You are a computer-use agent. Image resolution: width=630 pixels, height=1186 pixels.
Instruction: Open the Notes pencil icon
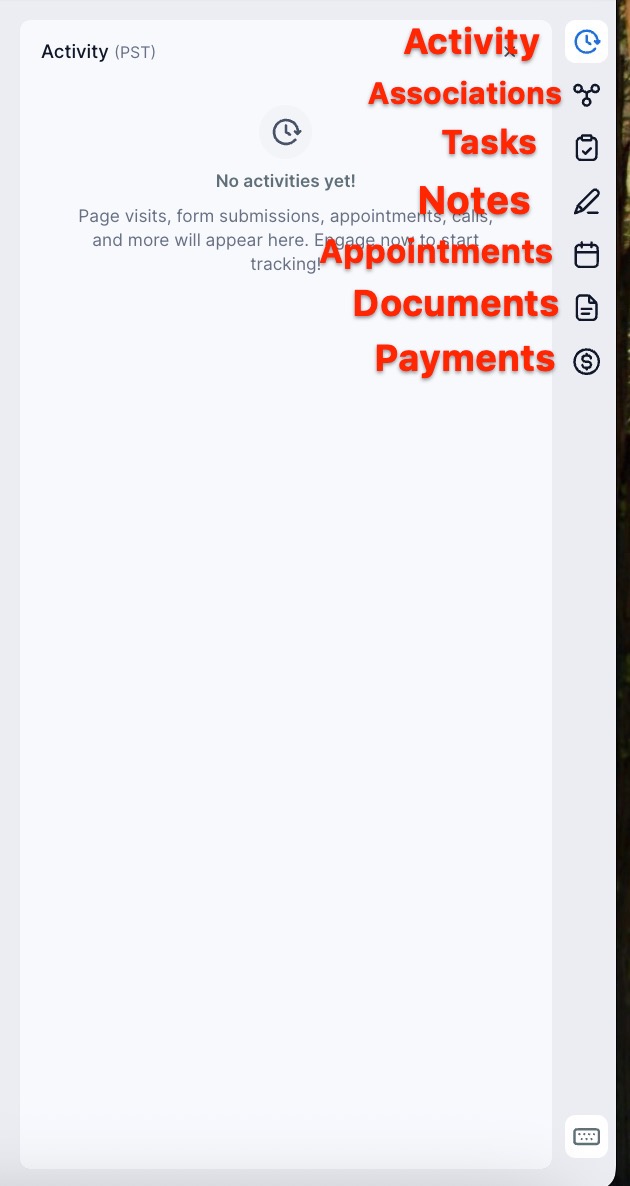click(x=586, y=202)
